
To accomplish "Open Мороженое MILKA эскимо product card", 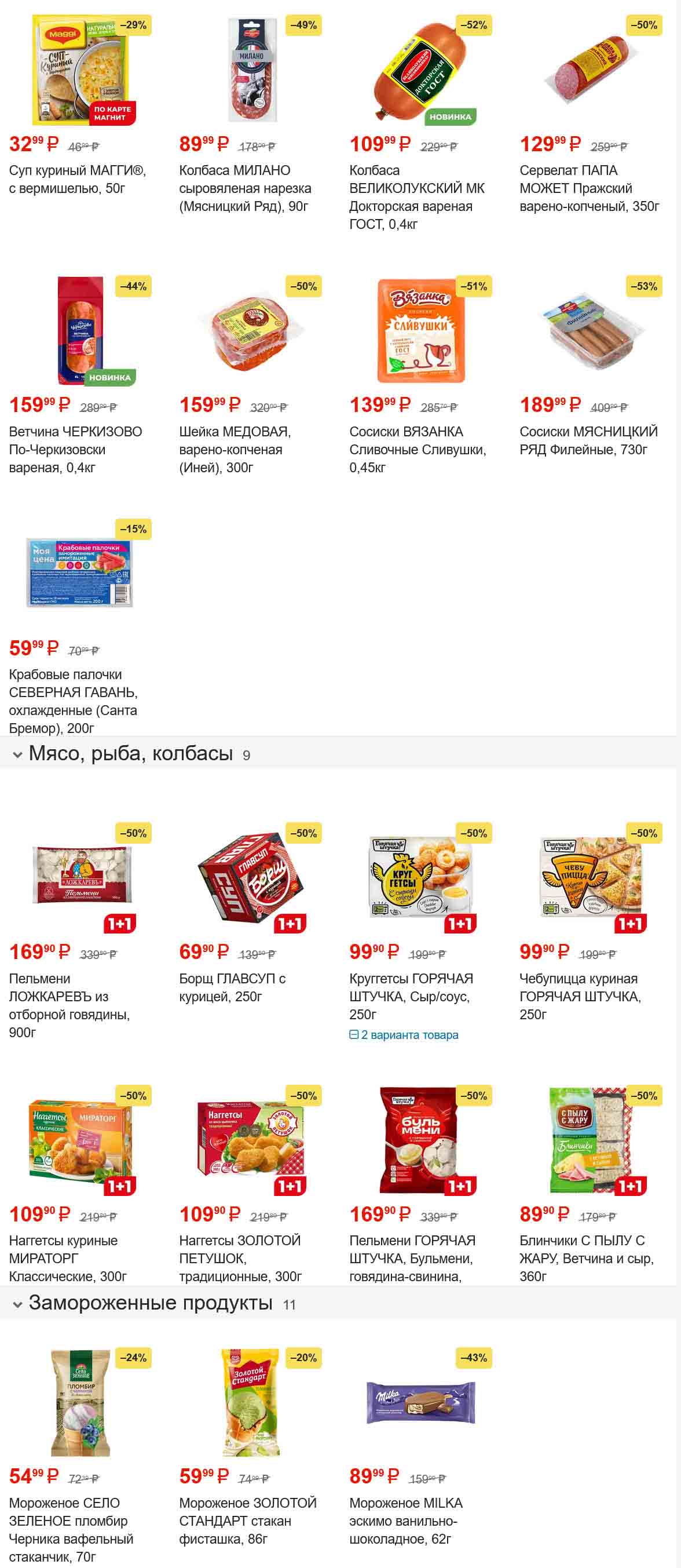I will coord(405,1520).
